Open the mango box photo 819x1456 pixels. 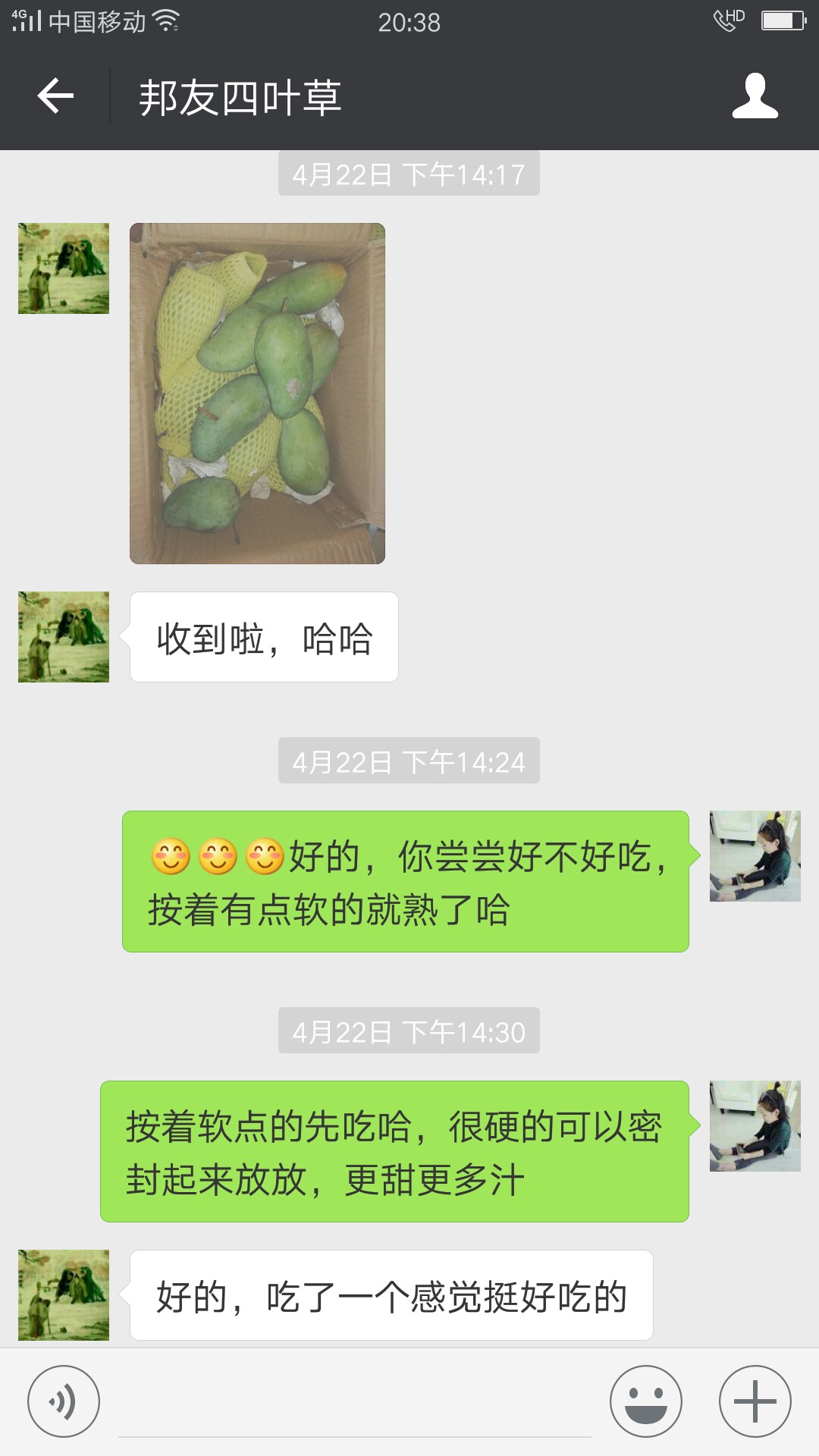pos(257,393)
